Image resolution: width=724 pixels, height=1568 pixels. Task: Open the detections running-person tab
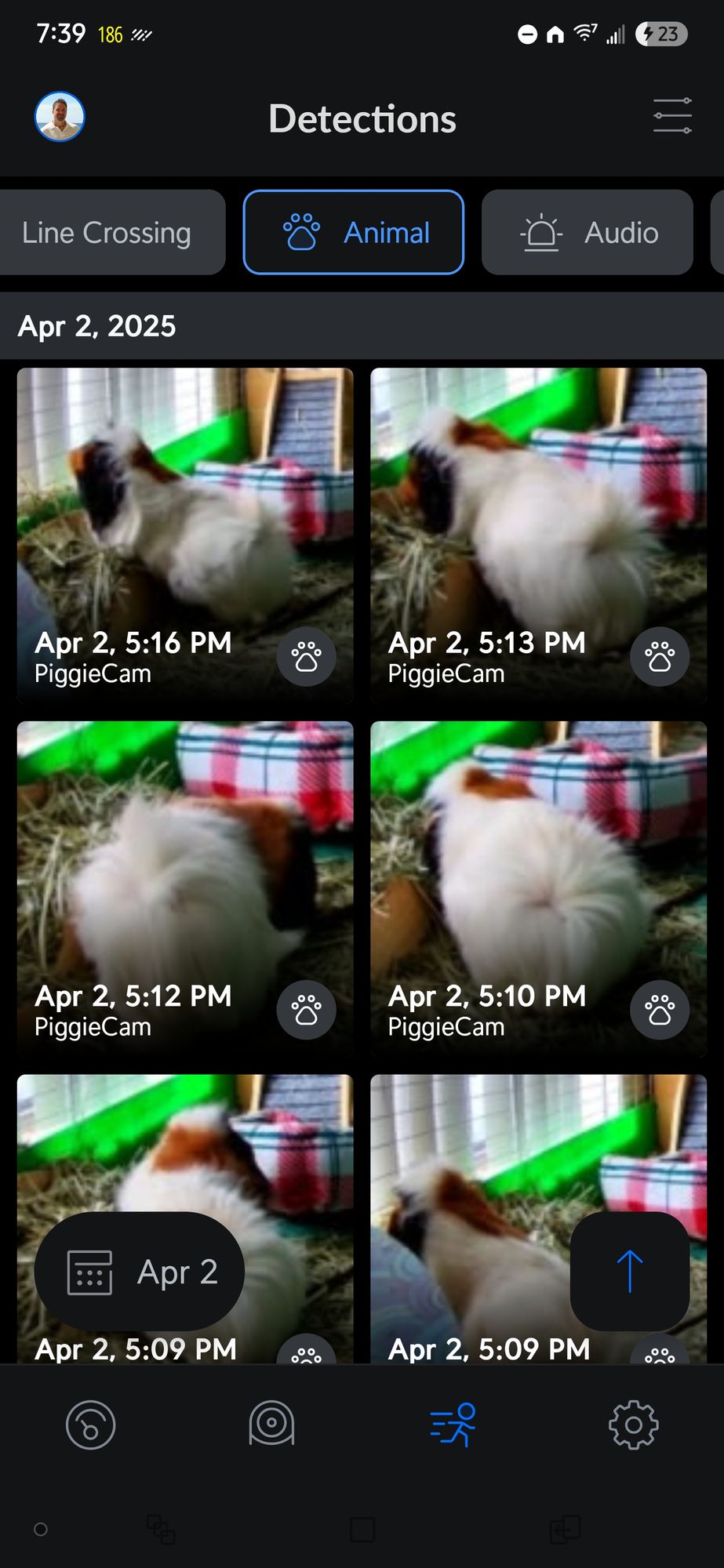453,1425
